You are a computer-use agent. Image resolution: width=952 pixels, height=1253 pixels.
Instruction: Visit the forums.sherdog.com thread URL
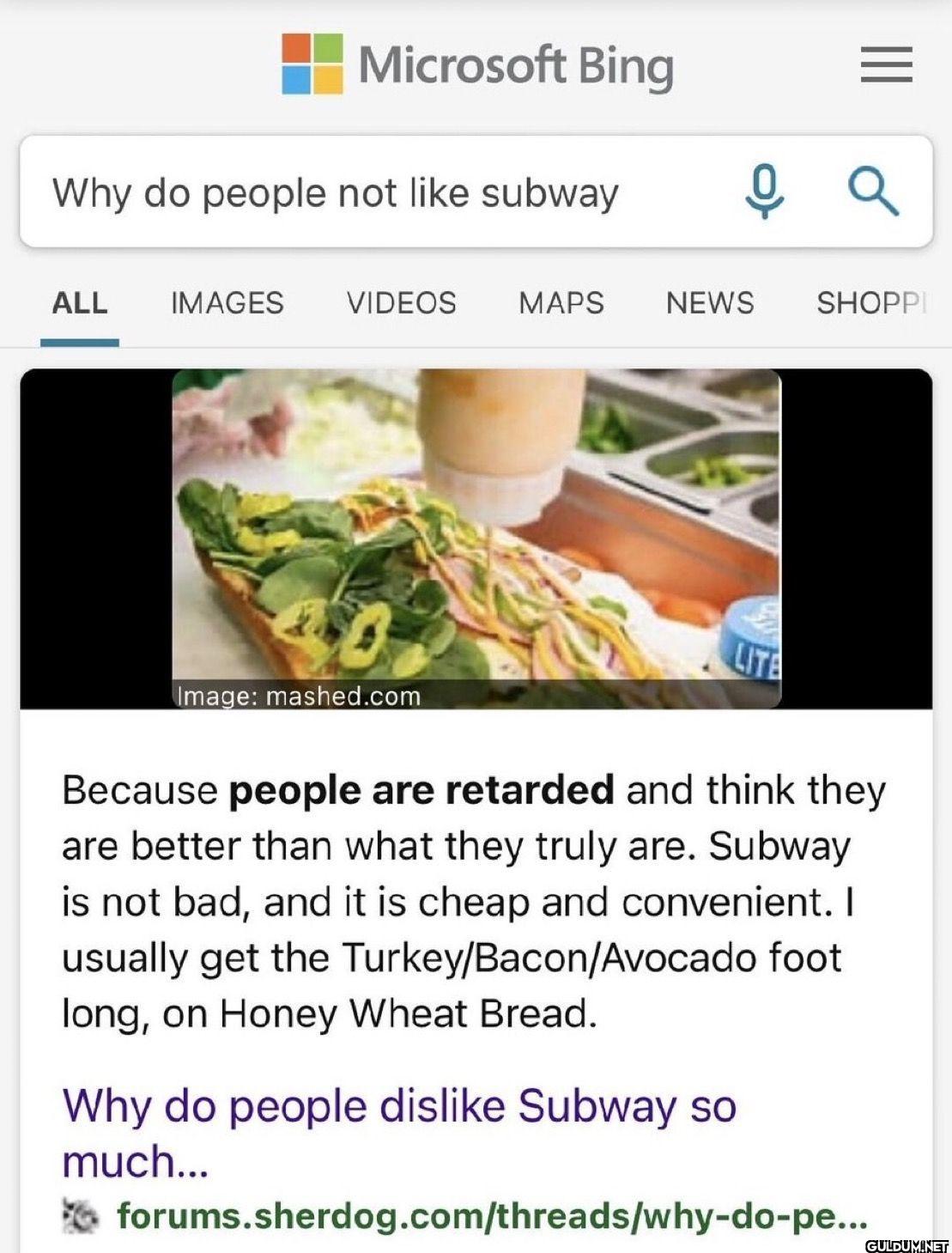click(491, 1215)
